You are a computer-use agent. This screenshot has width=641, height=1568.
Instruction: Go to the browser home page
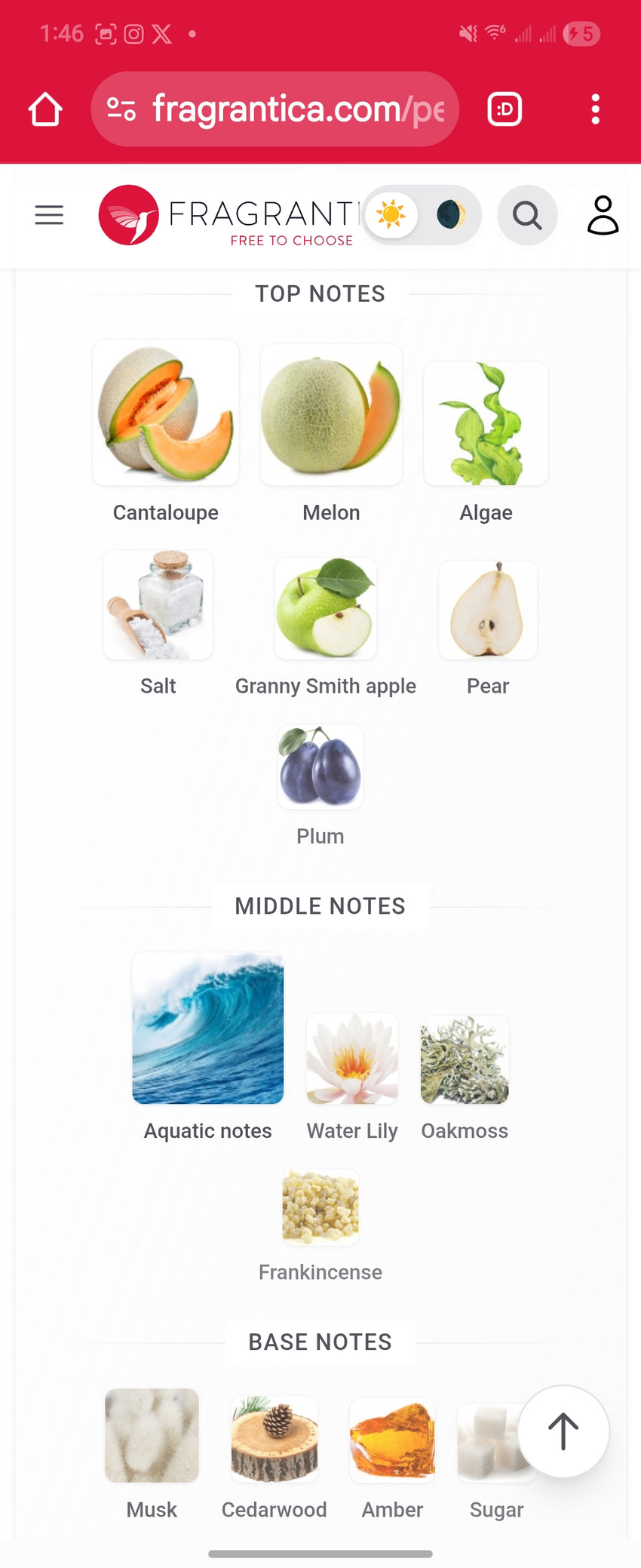[x=45, y=109]
